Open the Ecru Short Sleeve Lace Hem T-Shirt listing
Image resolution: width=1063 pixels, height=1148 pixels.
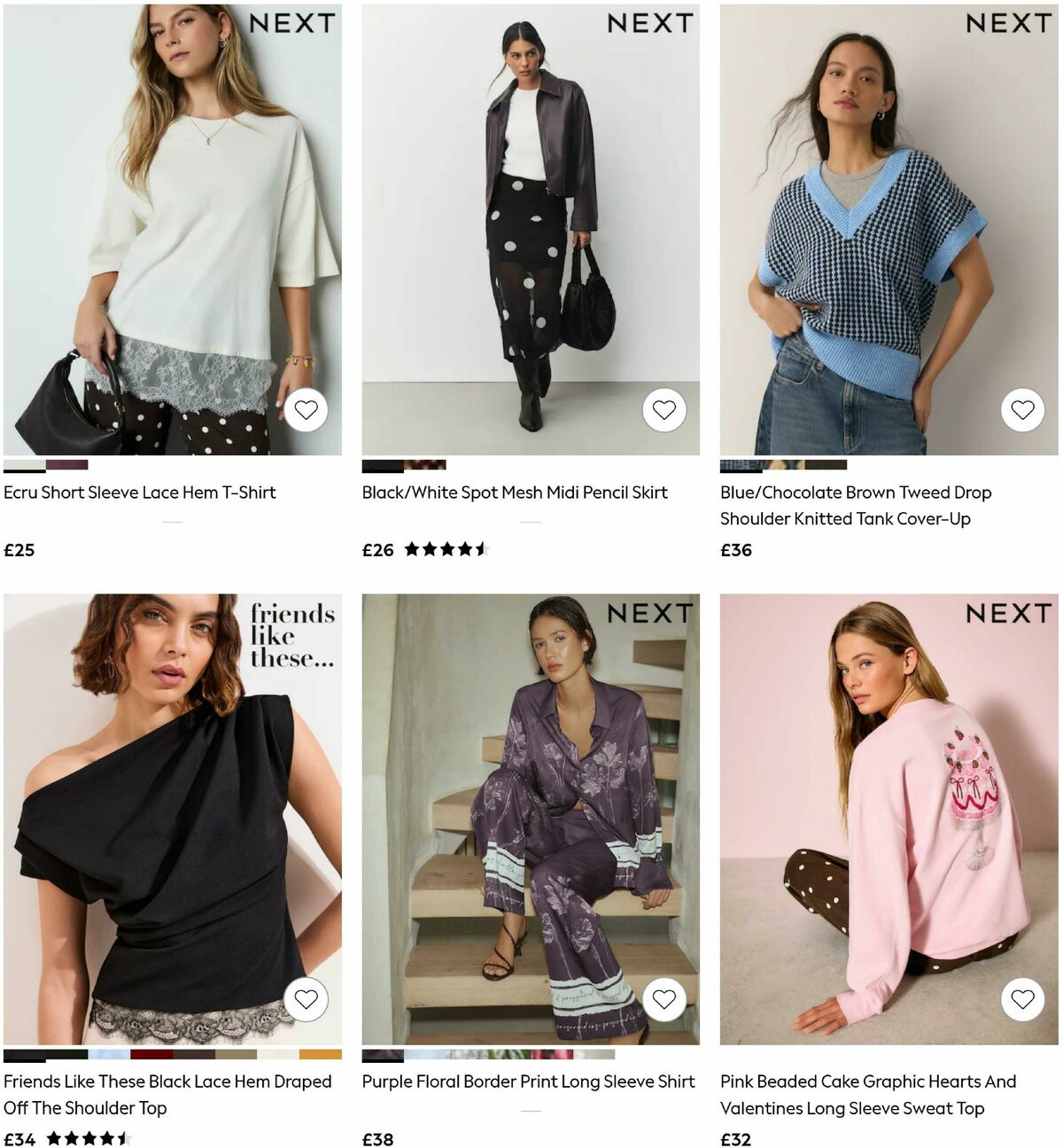141,492
